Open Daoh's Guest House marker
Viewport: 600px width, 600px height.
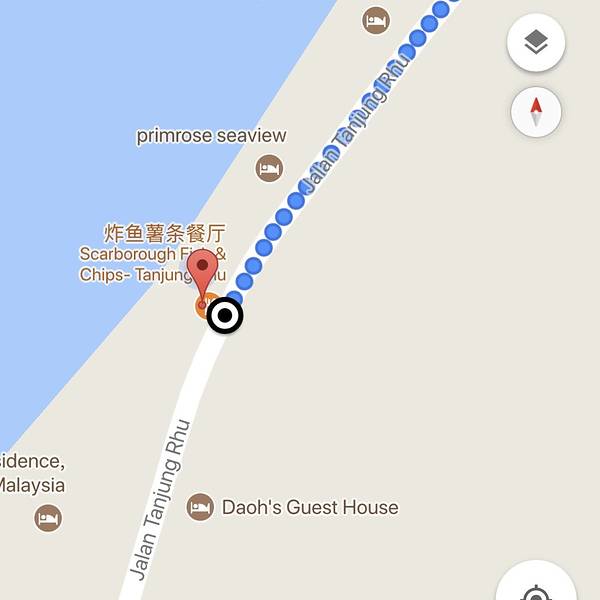pos(201,507)
